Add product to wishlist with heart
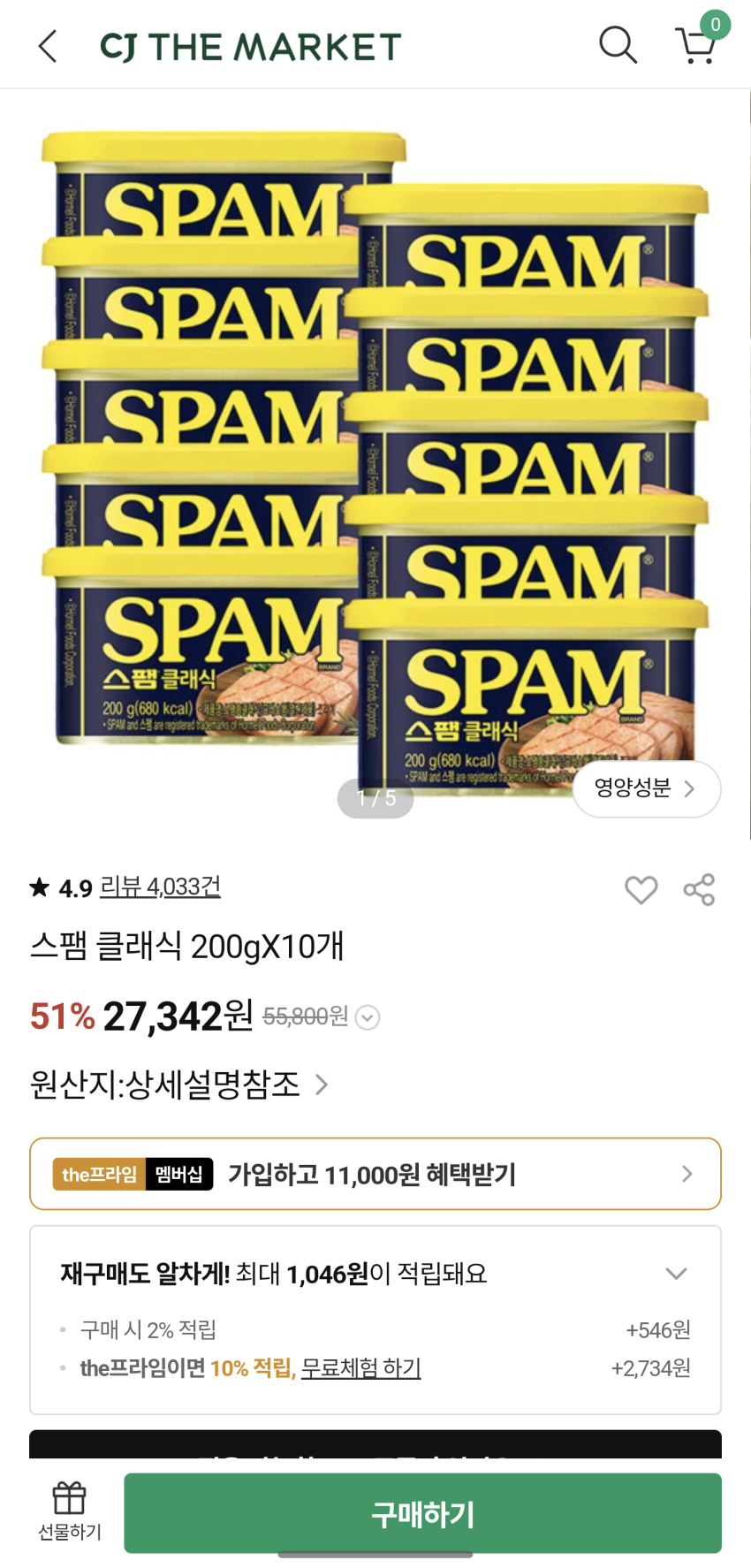The width and height of the screenshot is (751, 1568). coord(641,890)
